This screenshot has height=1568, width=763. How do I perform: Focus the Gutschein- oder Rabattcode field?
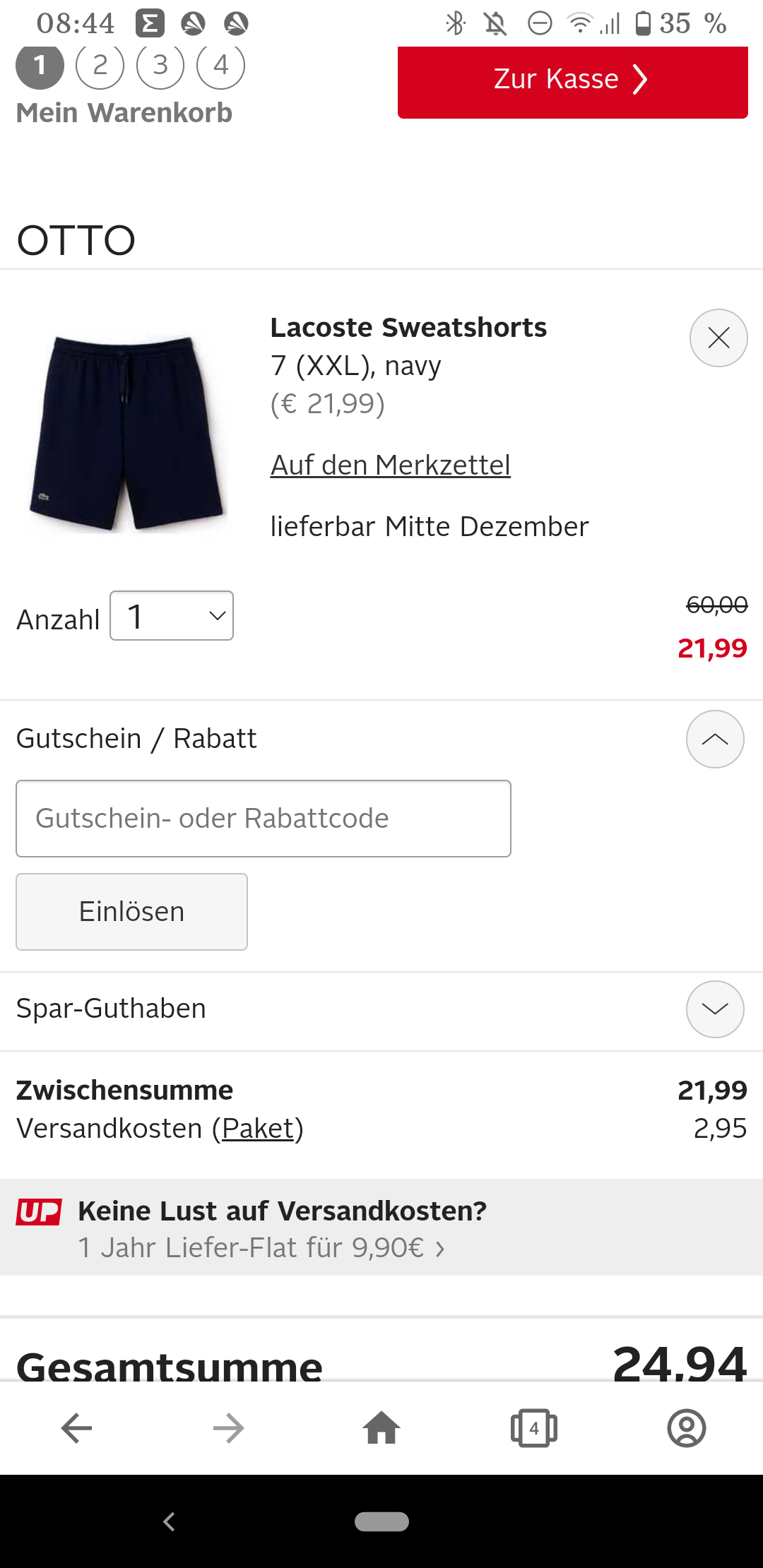pos(264,819)
